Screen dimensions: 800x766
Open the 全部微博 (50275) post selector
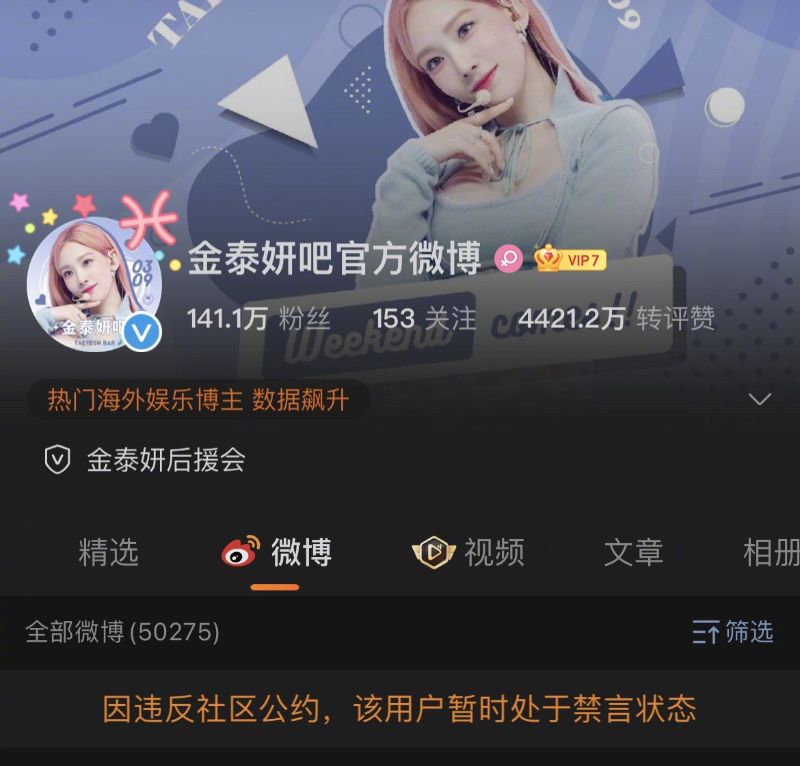(x=122, y=632)
